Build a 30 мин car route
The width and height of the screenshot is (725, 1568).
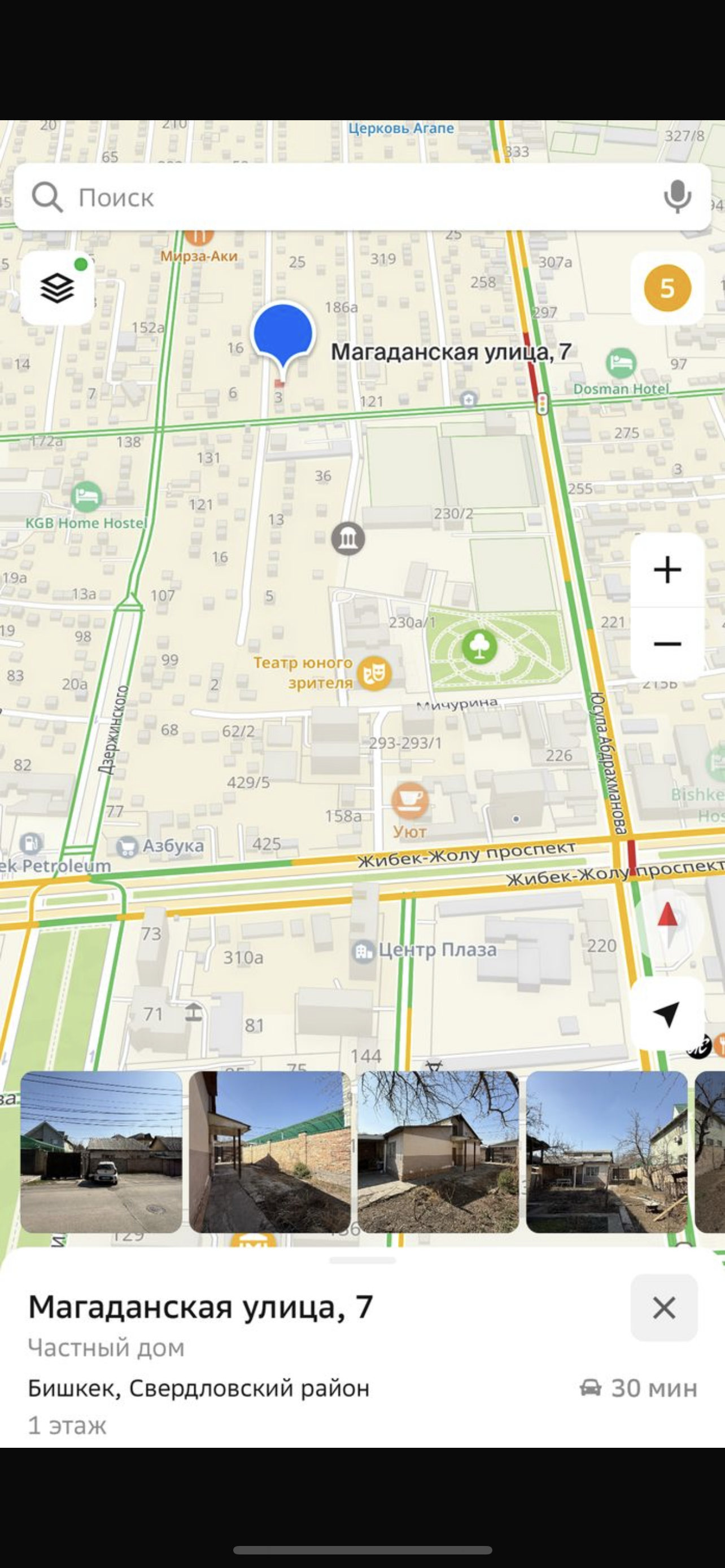click(639, 1389)
